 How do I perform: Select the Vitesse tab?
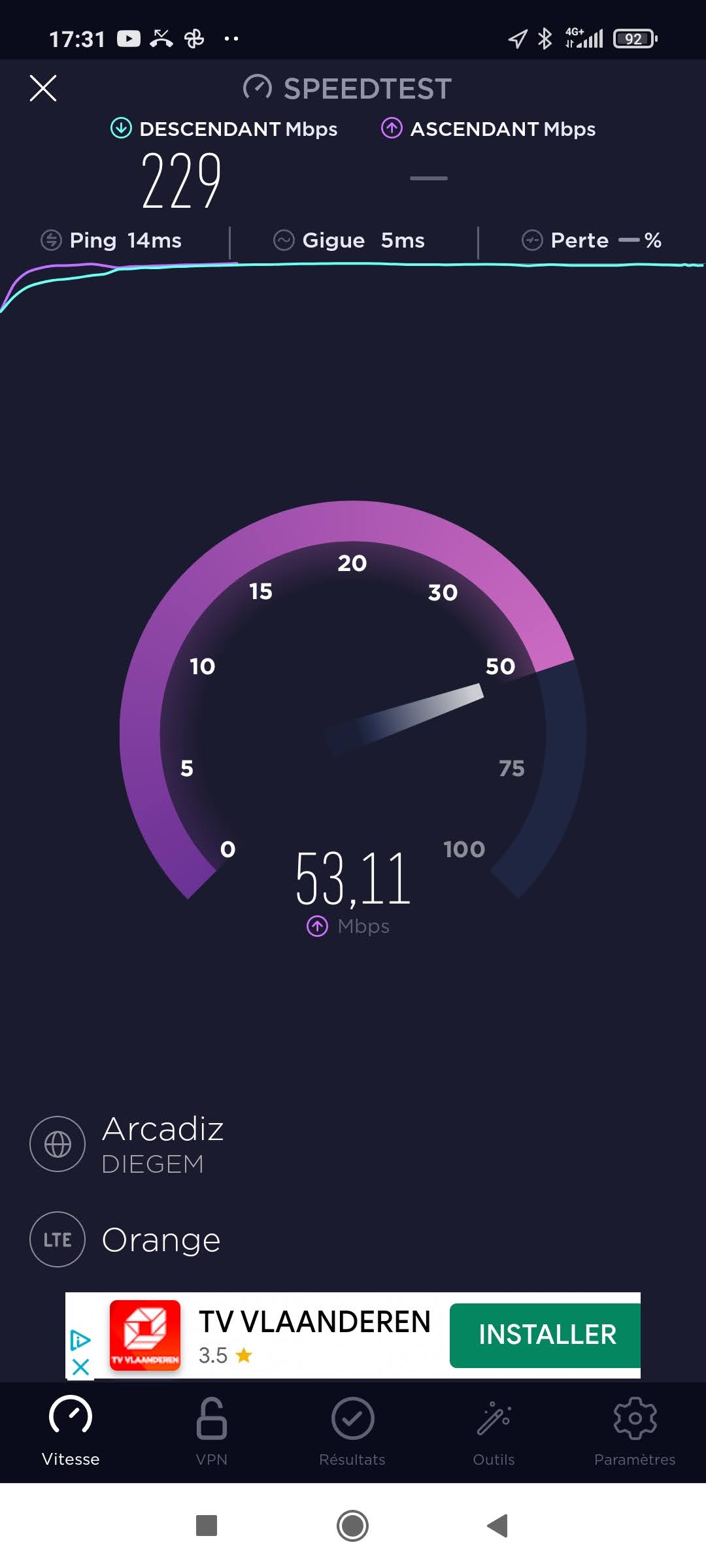71,1431
